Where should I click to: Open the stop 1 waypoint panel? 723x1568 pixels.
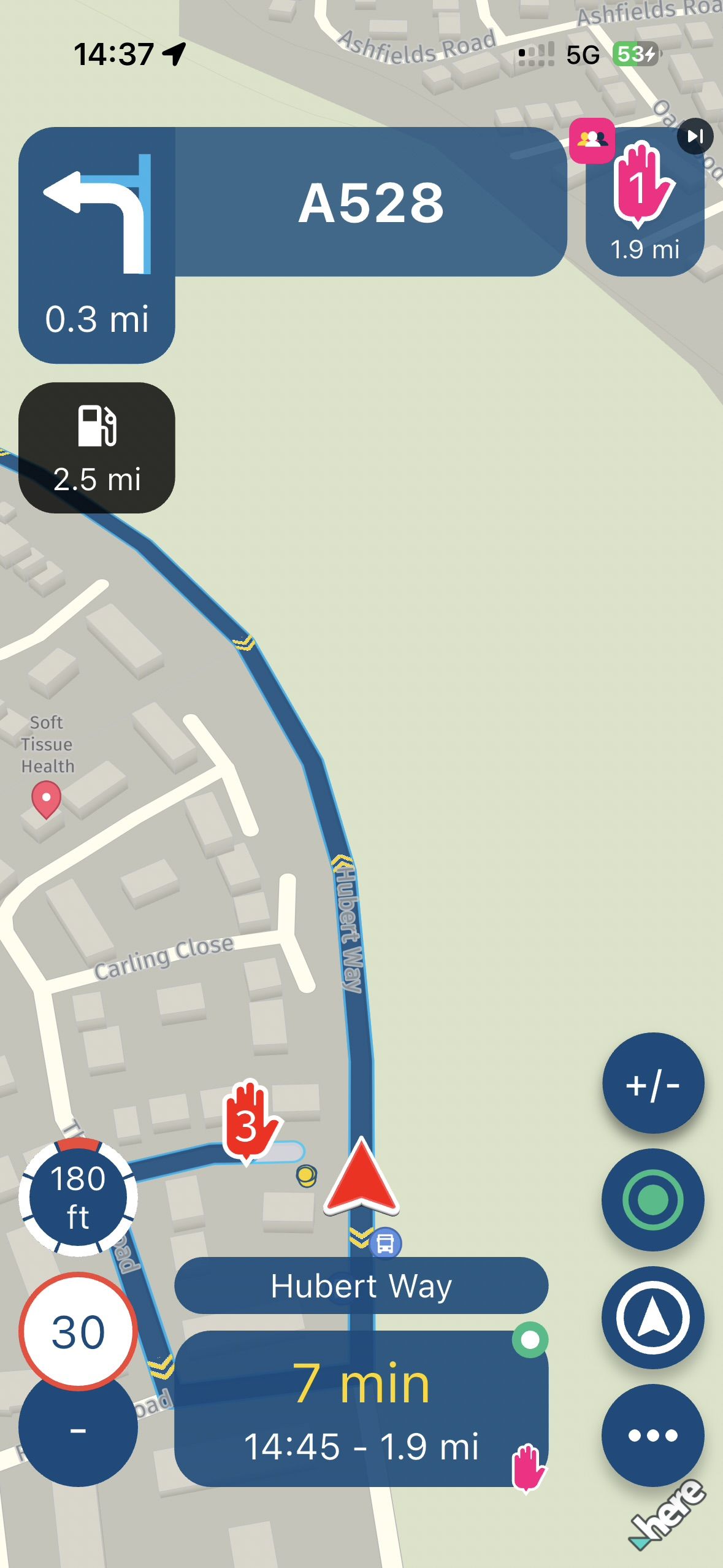645,202
